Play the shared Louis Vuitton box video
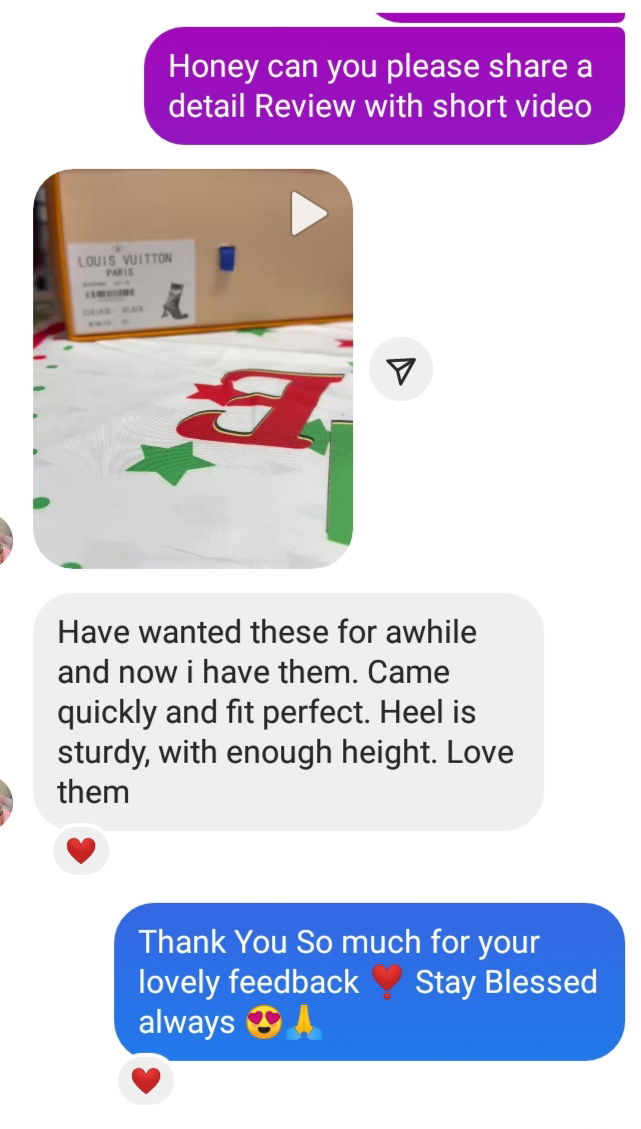This screenshot has height=1129, width=641. (308, 214)
